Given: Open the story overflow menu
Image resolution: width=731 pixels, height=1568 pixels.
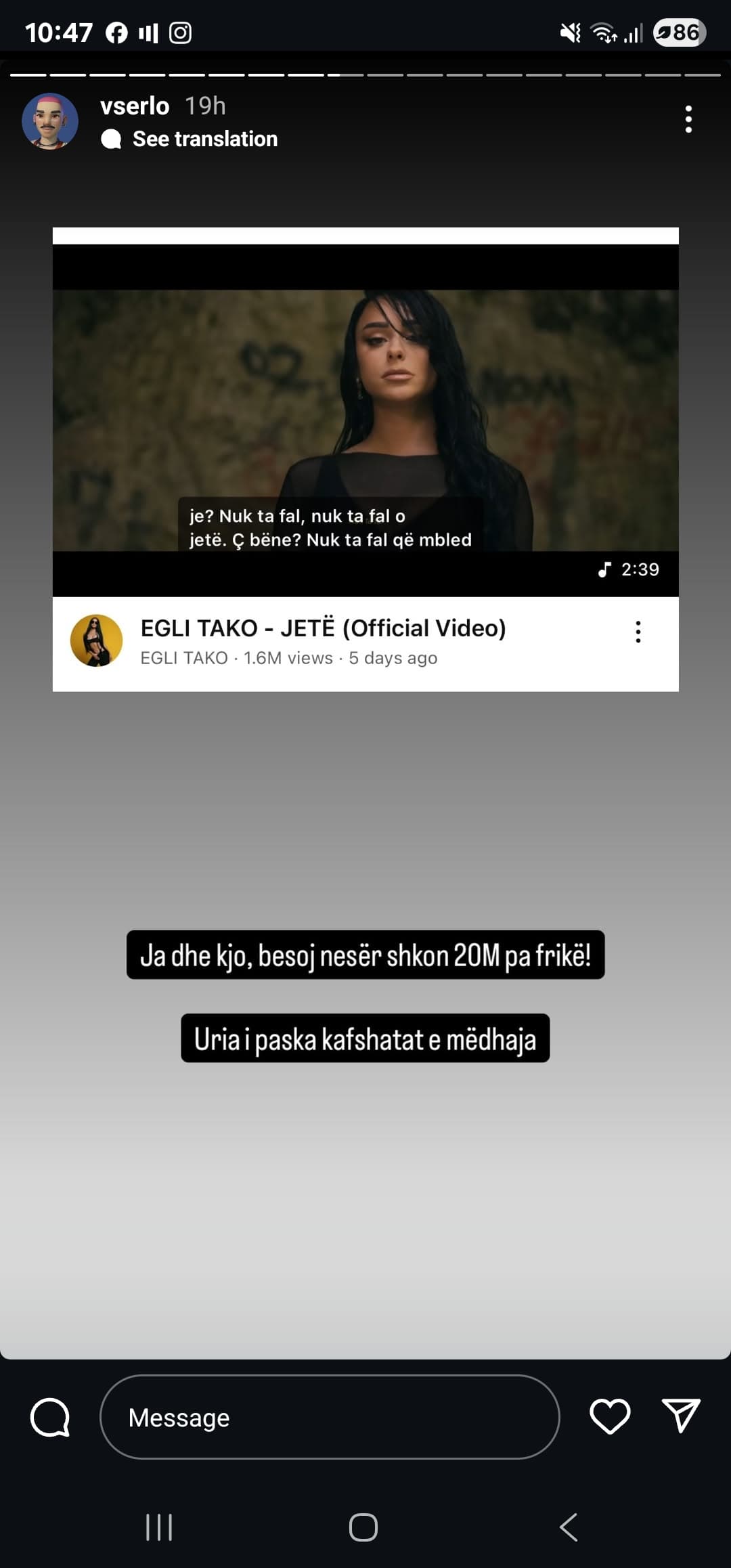Looking at the screenshot, I should (x=688, y=119).
